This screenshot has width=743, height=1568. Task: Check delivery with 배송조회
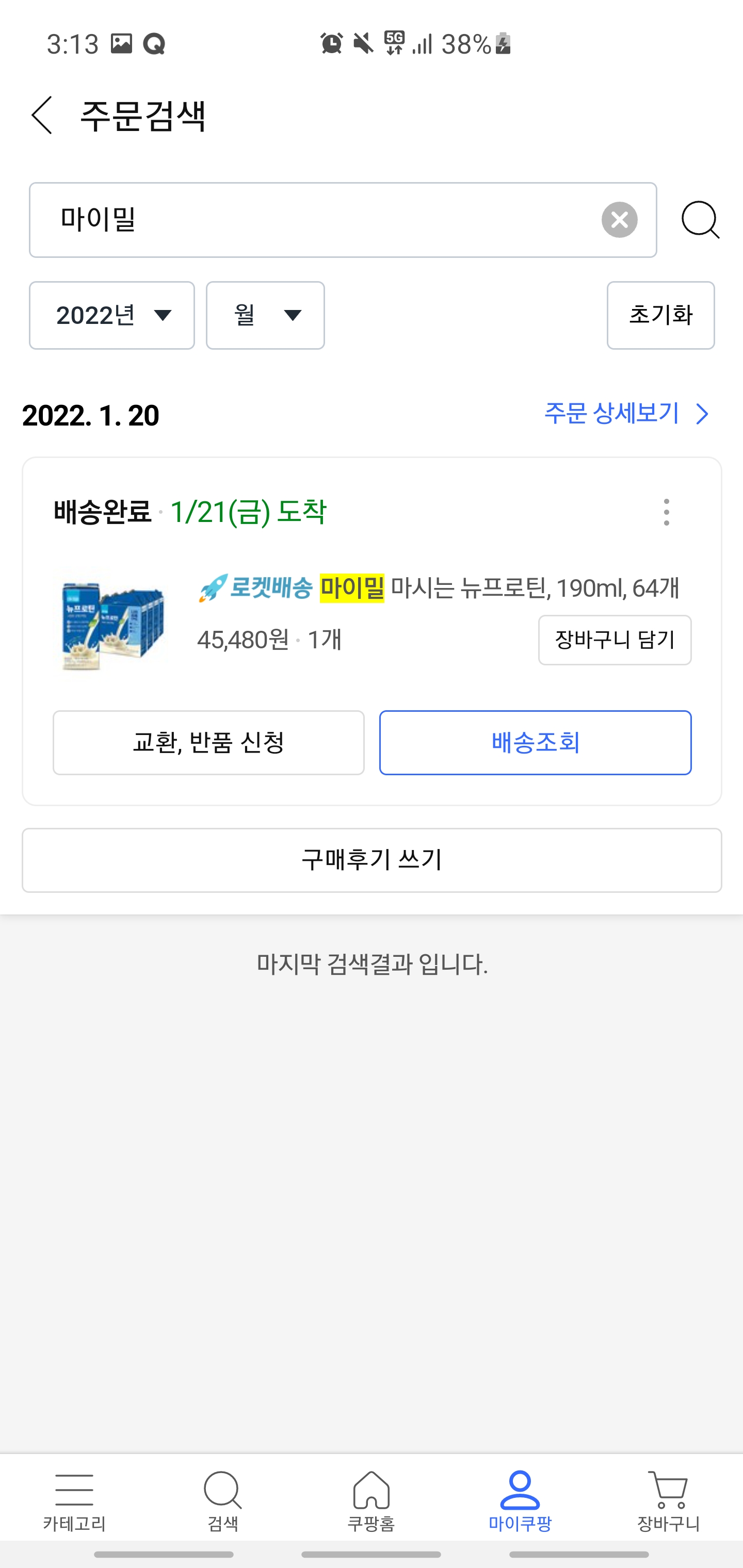(x=535, y=743)
